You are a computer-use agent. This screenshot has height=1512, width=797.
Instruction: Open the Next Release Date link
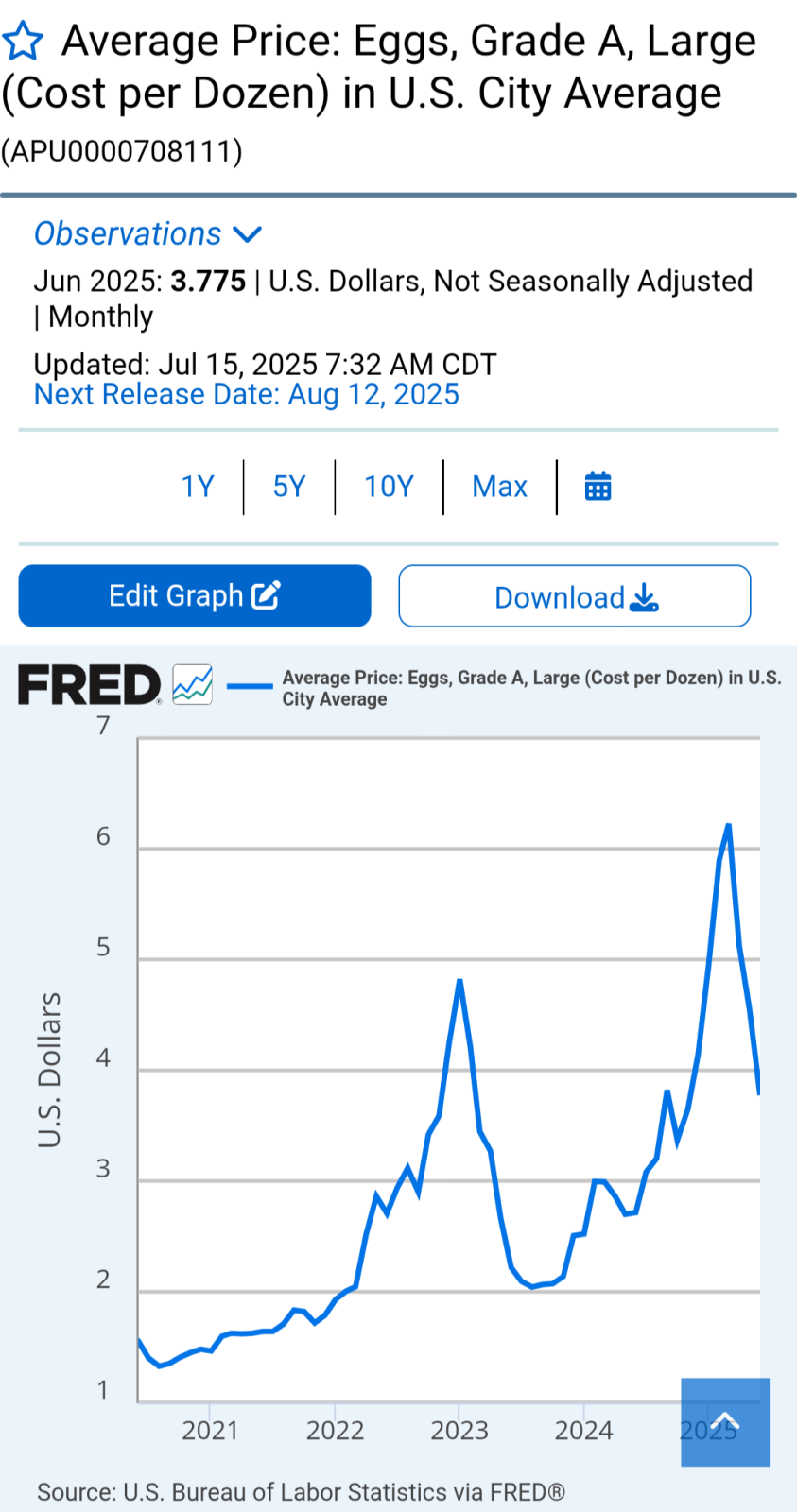click(247, 394)
